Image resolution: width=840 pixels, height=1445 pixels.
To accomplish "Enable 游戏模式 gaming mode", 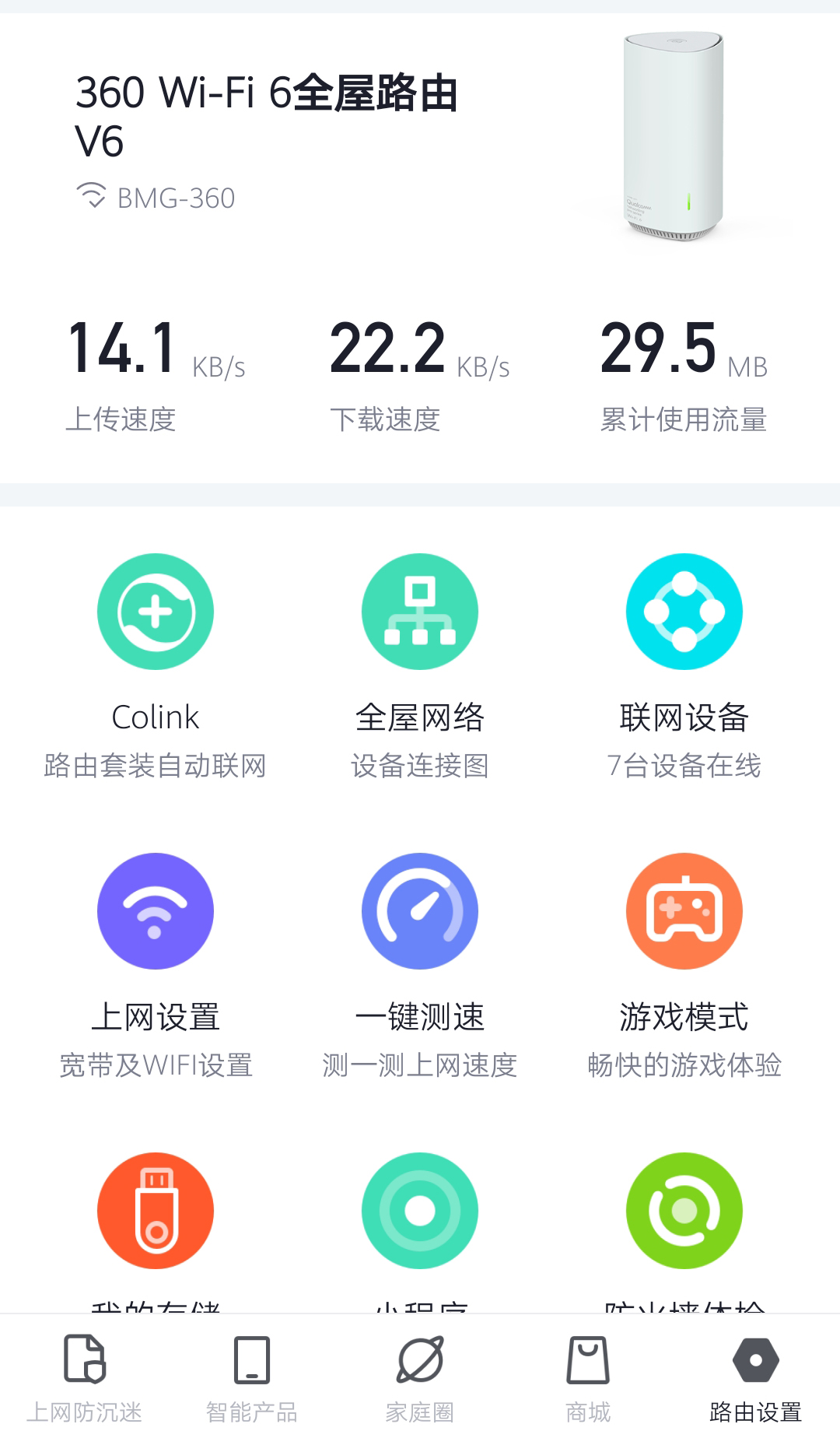I will (x=684, y=957).
